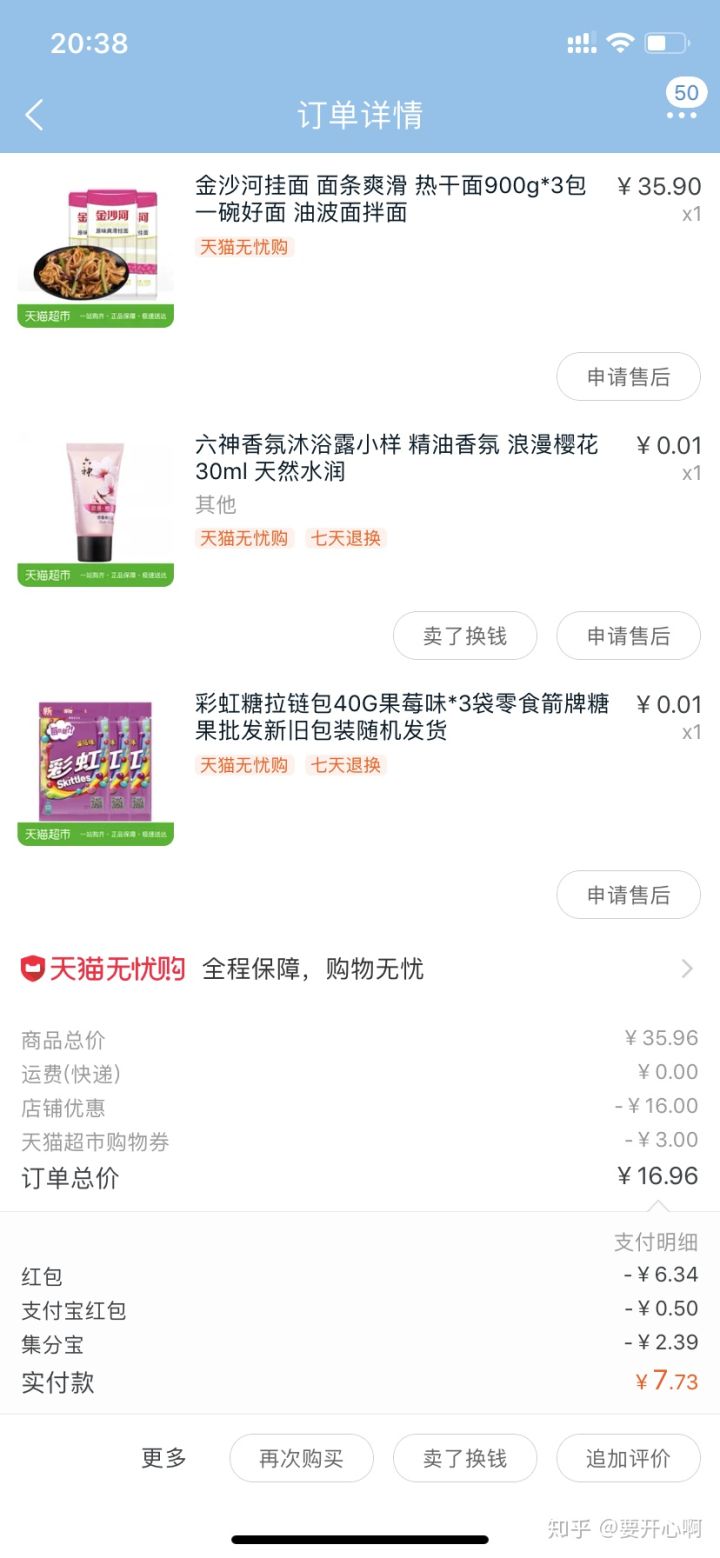Screen dimensions: 720x1558
Task: Open the three-dot more options menu
Action: point(682,115)
